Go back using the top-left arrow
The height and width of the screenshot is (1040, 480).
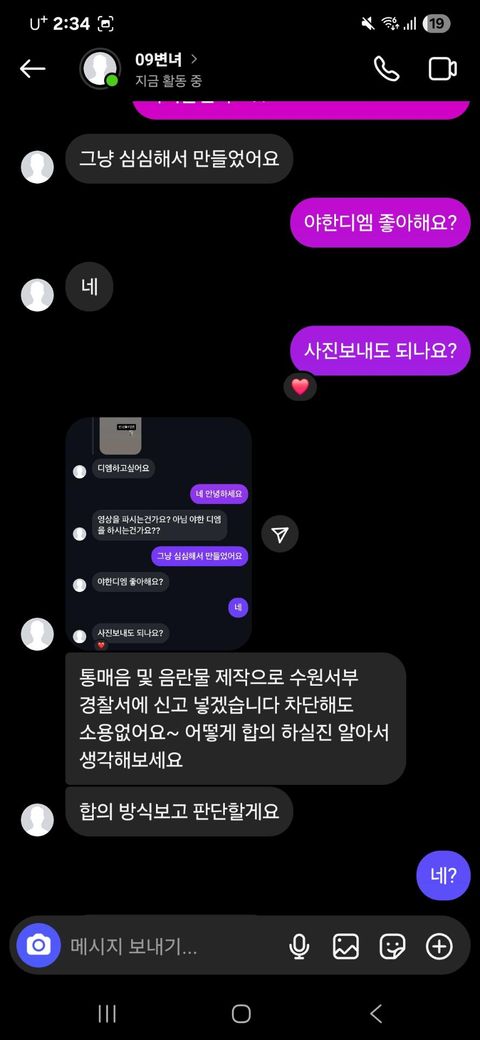(x=32, y=68)
